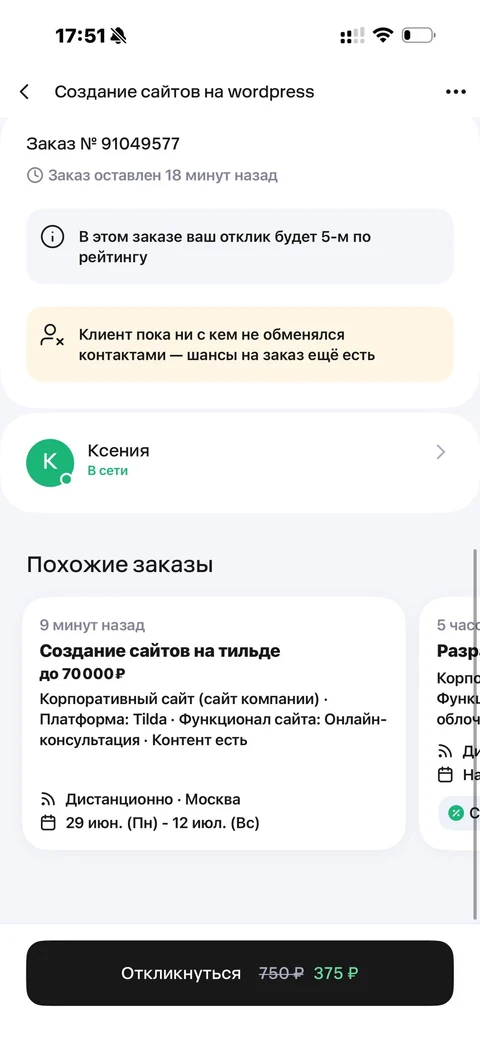Open the three-dot overflow menu
480x1043 pixels.
455,92
